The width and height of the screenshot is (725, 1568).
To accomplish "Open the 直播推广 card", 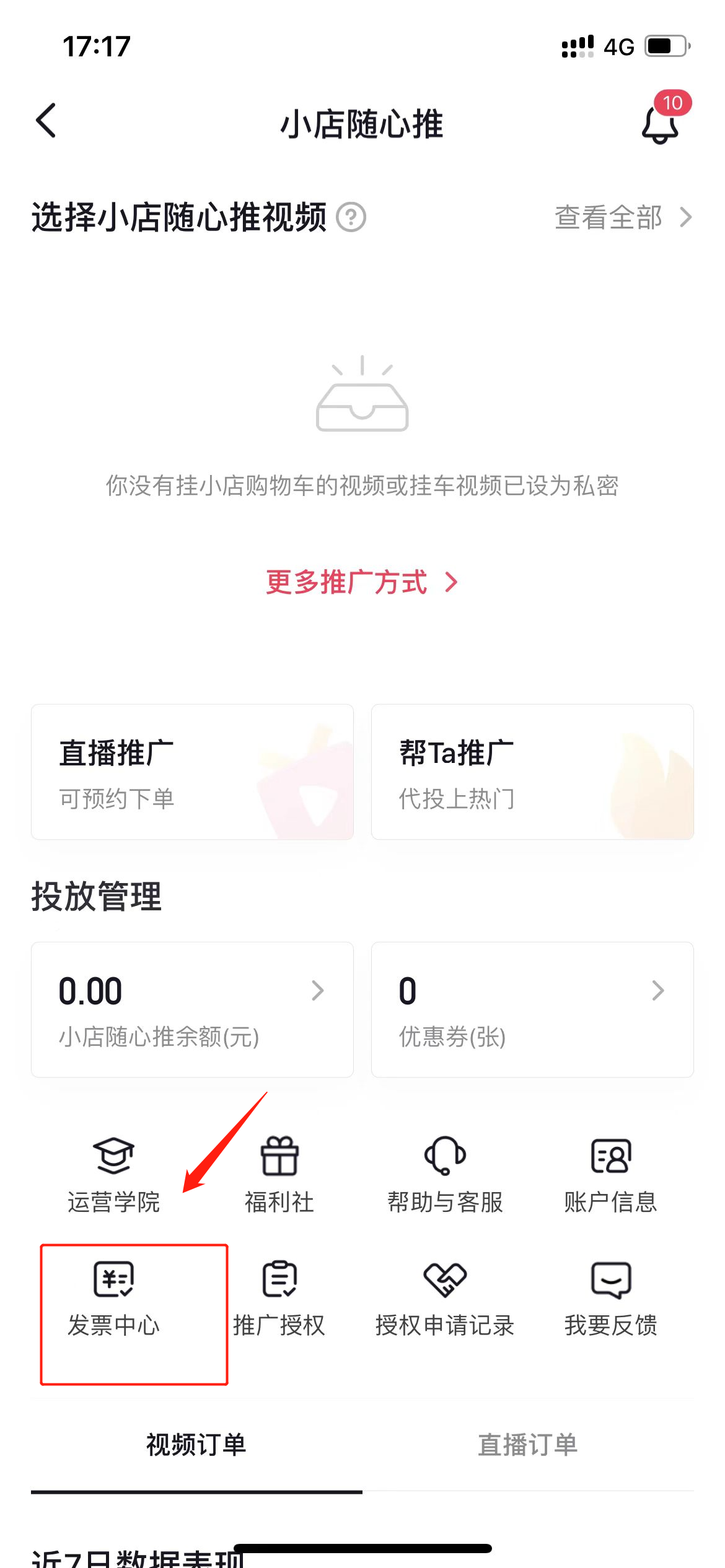I will pyautogui.click(x=192, y=772).
